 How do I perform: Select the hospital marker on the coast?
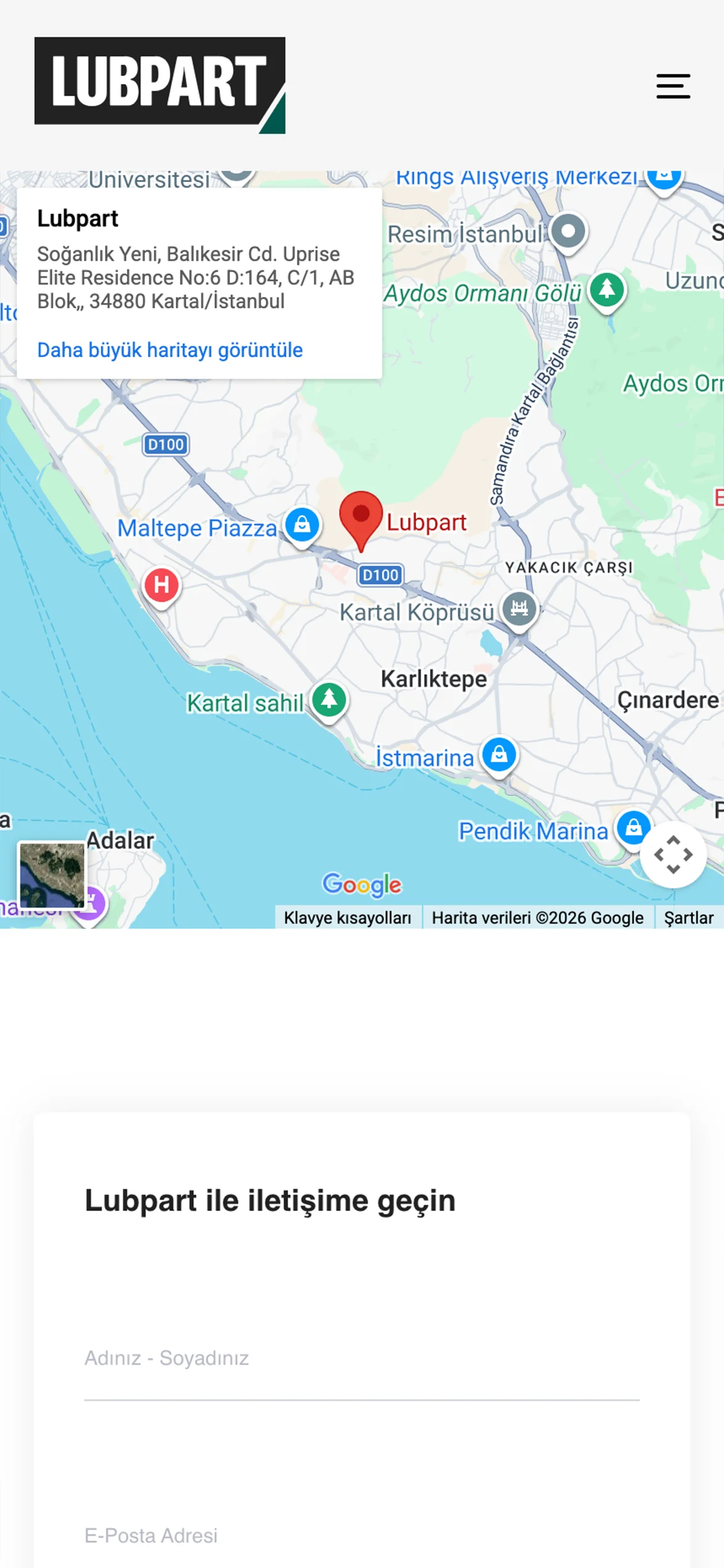pos(162,584)
